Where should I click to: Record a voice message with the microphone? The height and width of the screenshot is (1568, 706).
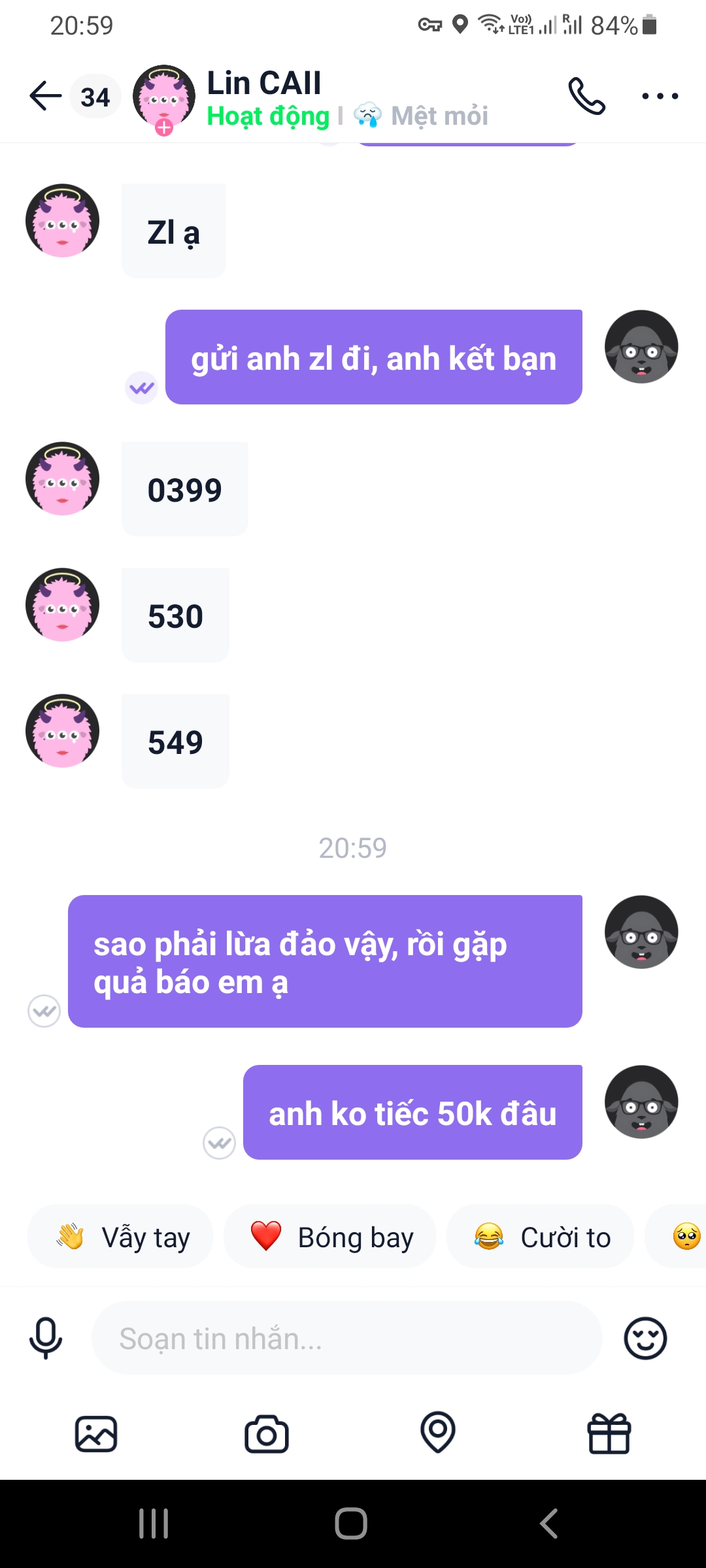coord(46,1338)
